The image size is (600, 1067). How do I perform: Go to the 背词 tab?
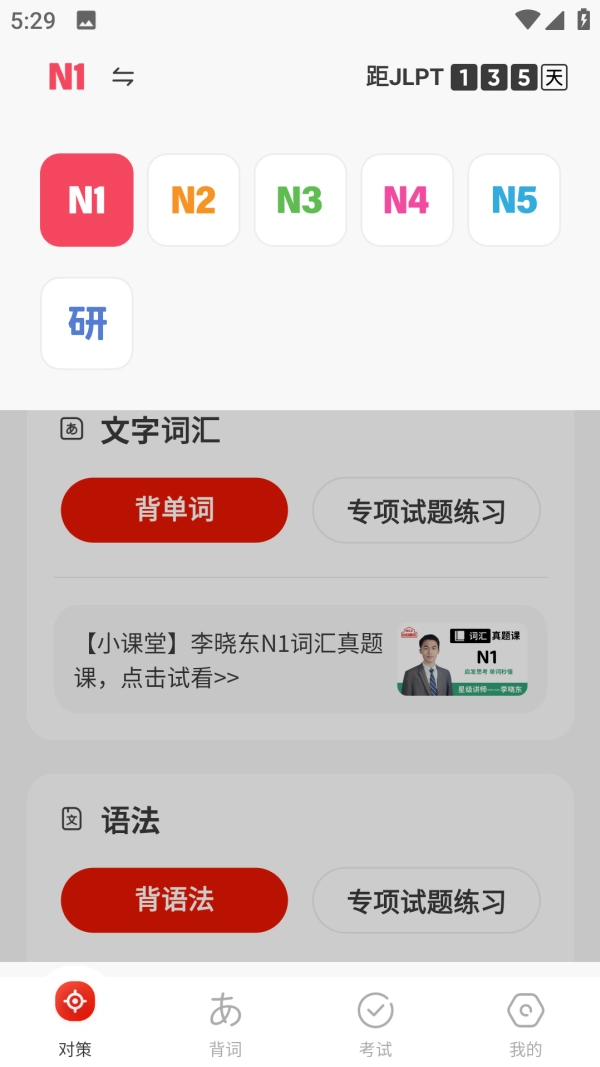click(225, 1020)
